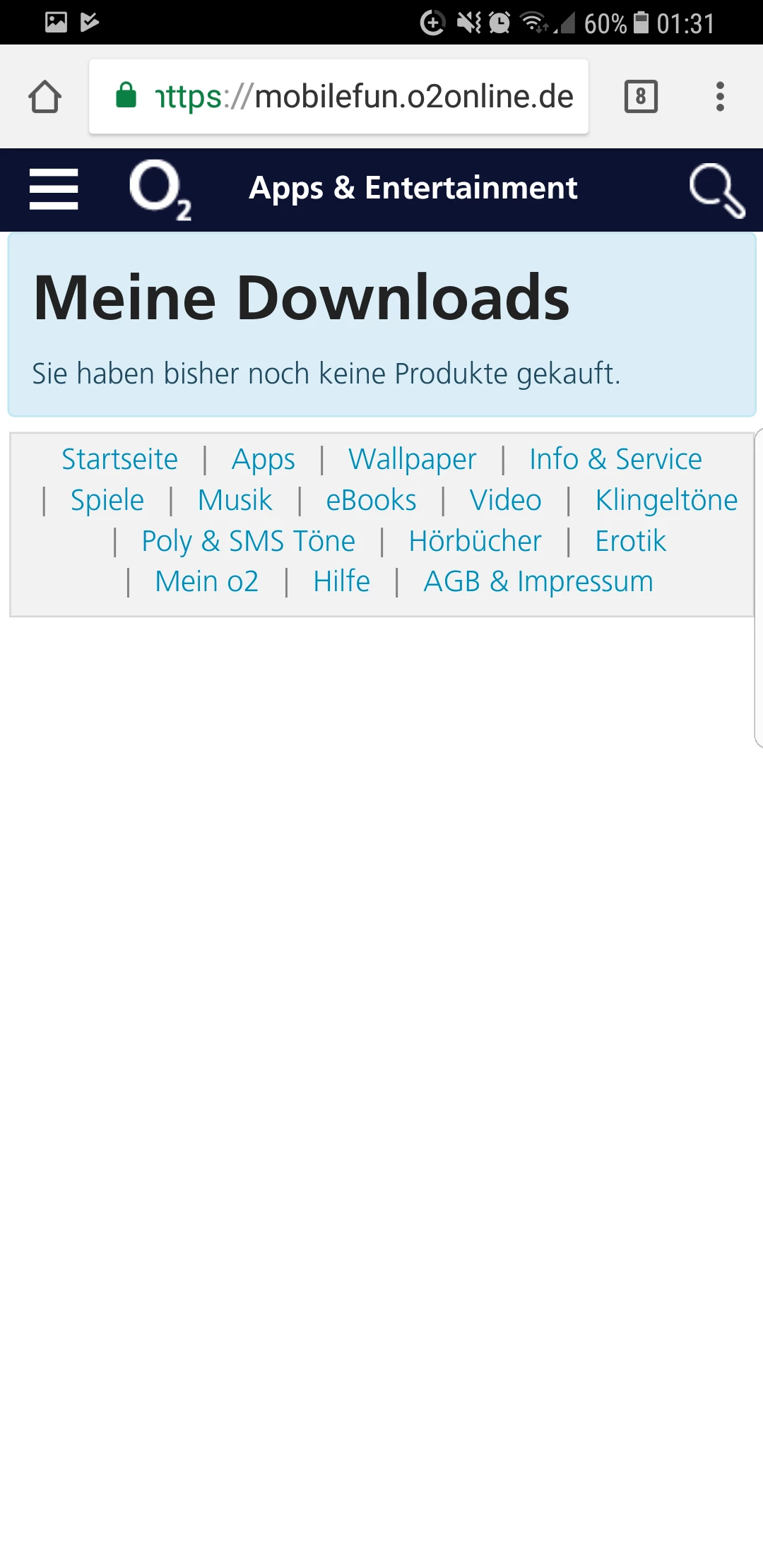Open the browser tab switcher
The height and width of the screenshot is (1568, 763).
(641, 97)
